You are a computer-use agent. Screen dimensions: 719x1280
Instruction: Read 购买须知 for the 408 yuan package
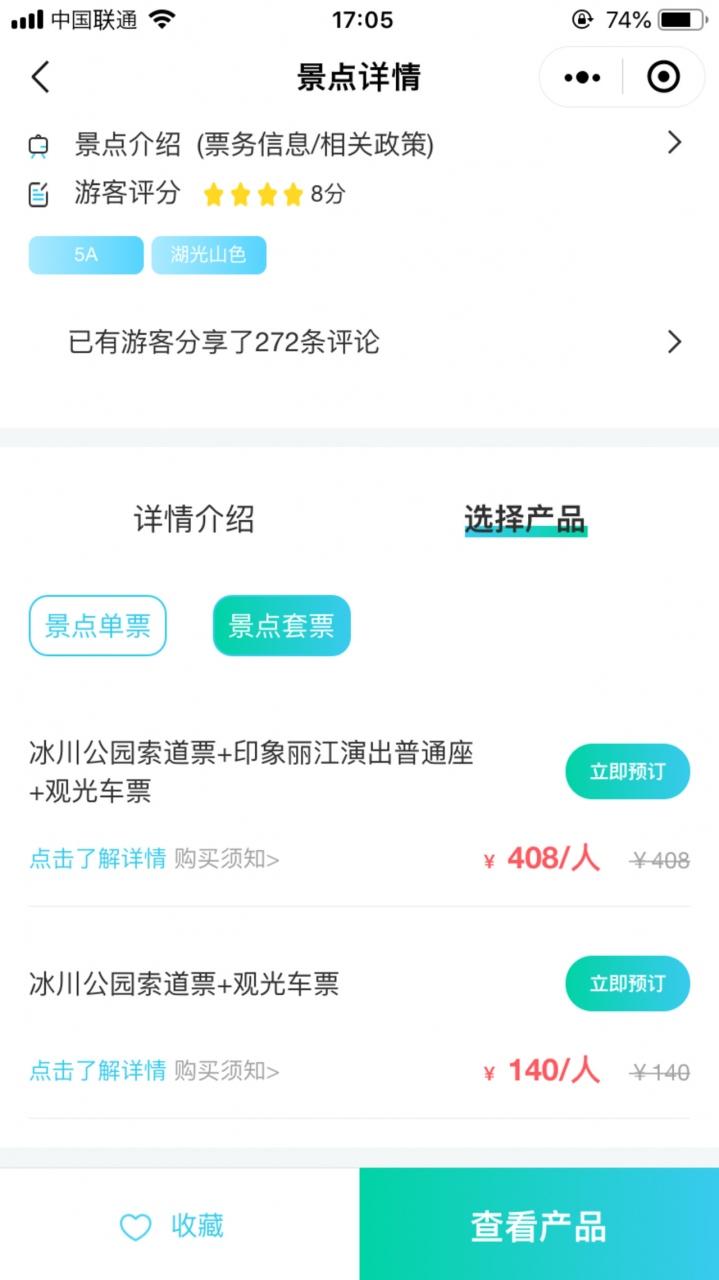click(226, 859)
